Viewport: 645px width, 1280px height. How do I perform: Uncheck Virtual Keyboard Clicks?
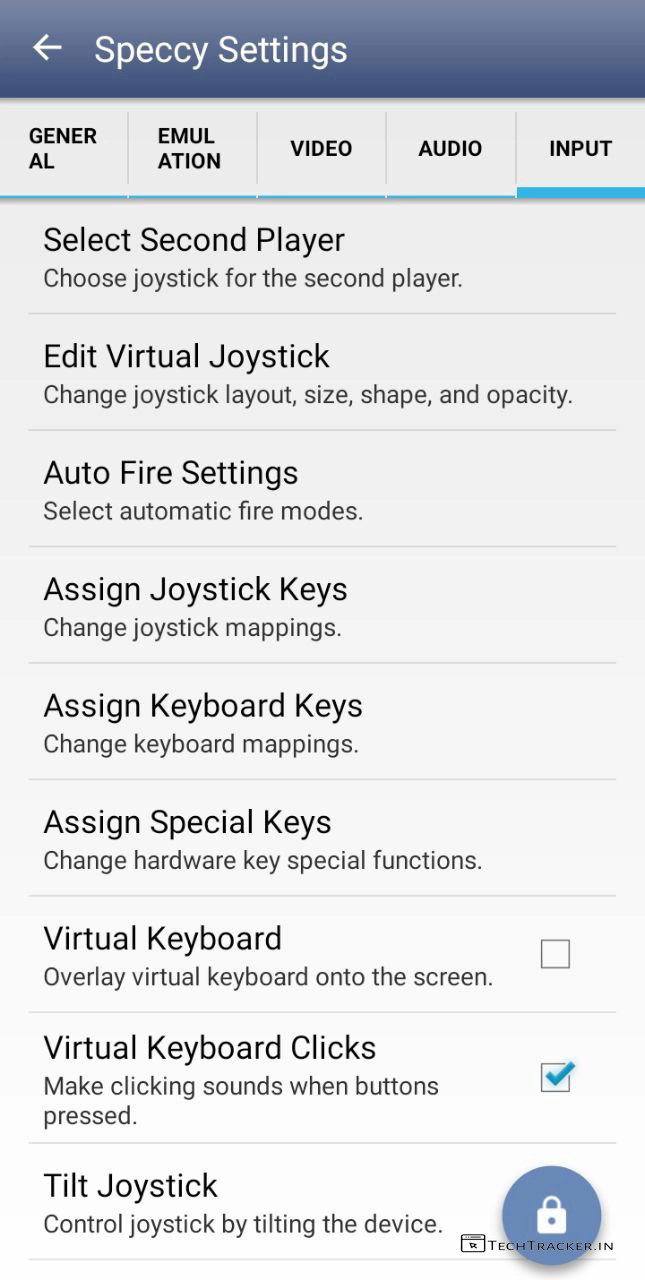[555, 1077]
